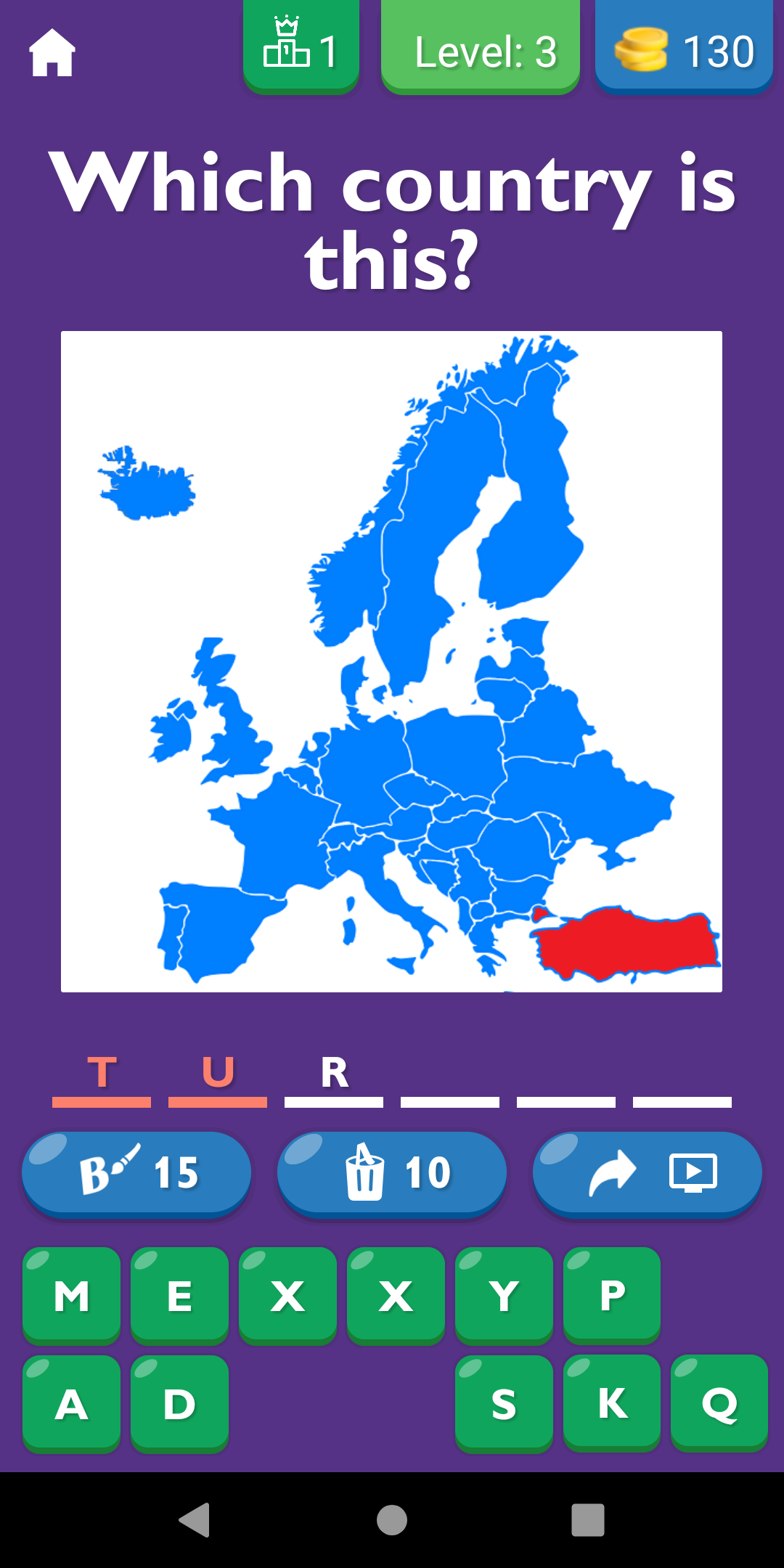Remove the placed letter R from the answer
Viewport: 784px width, 1568px height.
click(334, 1074)
